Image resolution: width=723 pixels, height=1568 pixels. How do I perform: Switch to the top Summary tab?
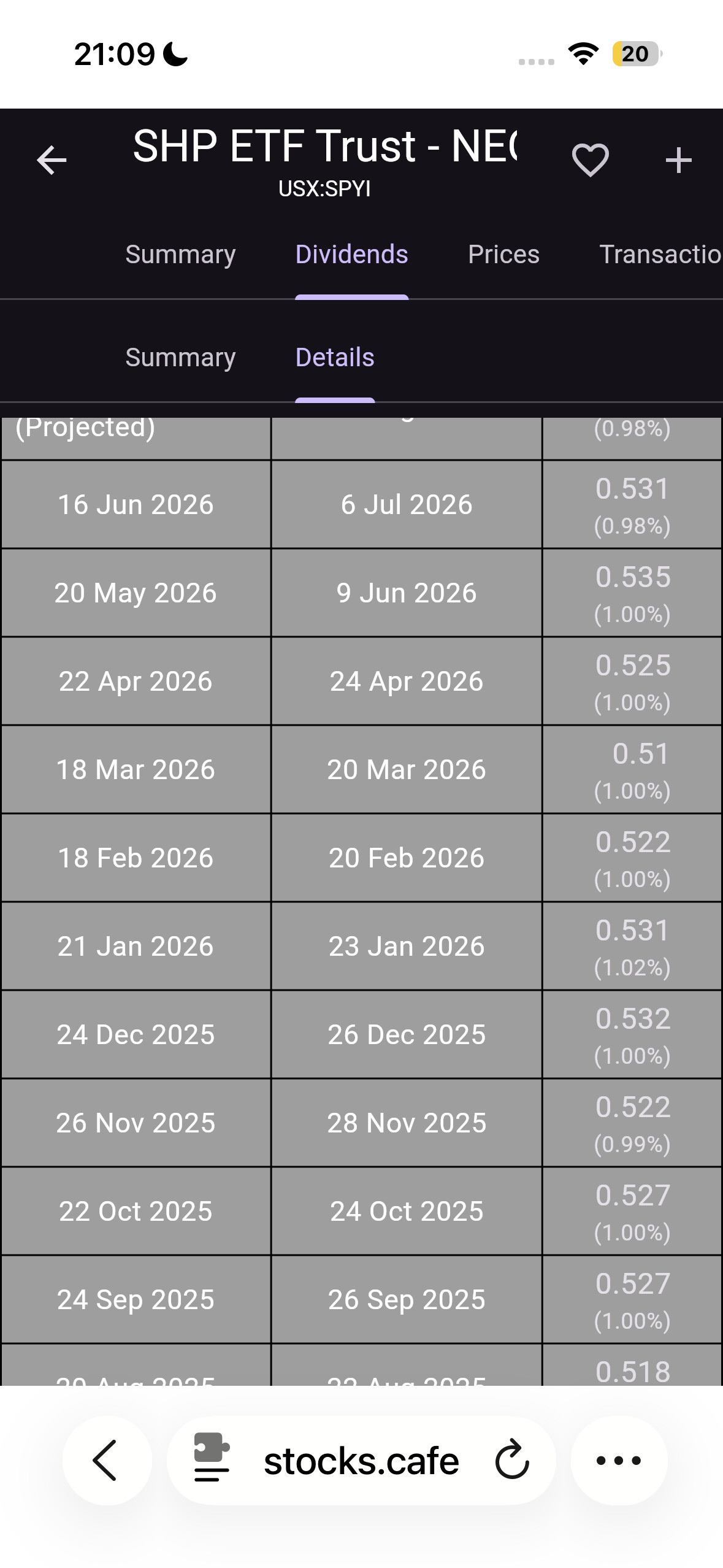coord(180,255)
